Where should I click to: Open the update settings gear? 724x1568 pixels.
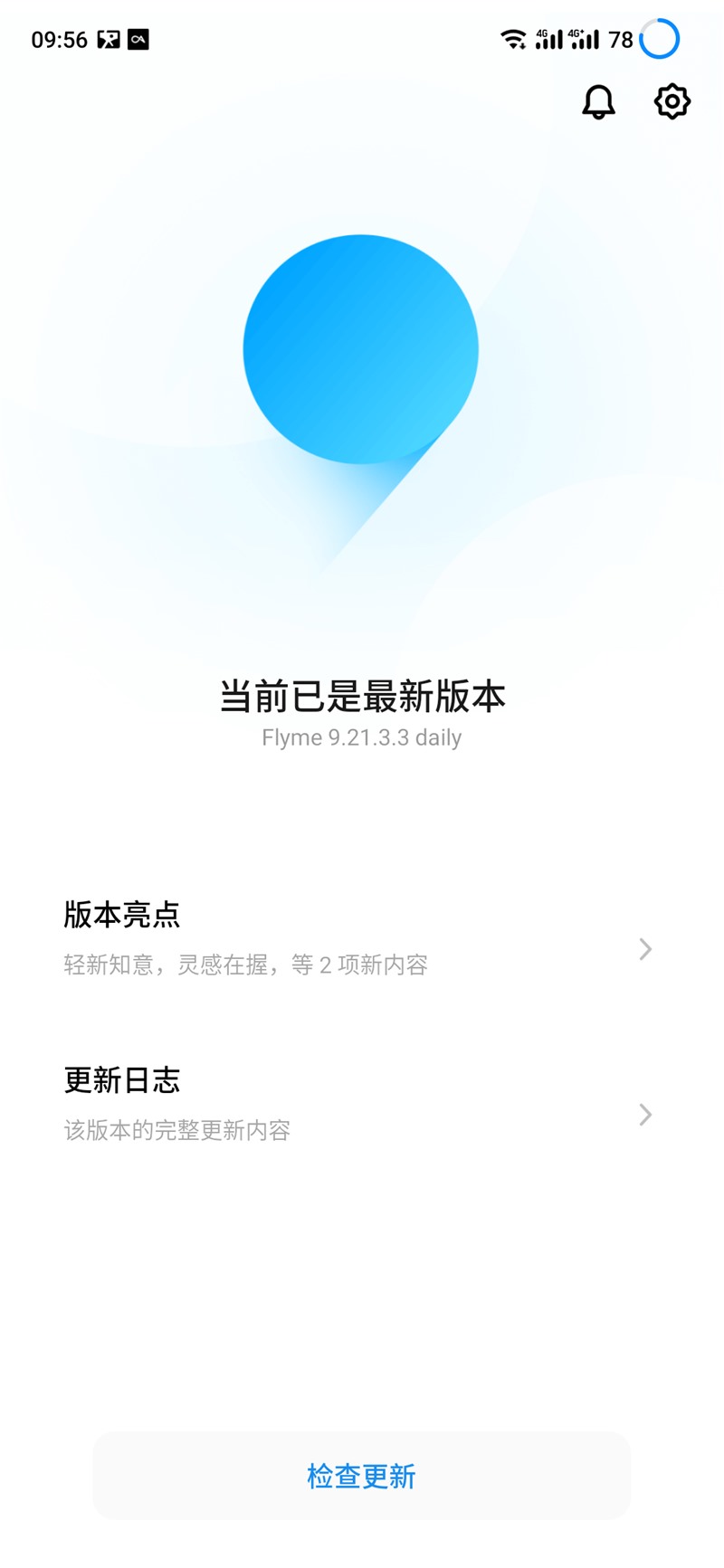672,101
